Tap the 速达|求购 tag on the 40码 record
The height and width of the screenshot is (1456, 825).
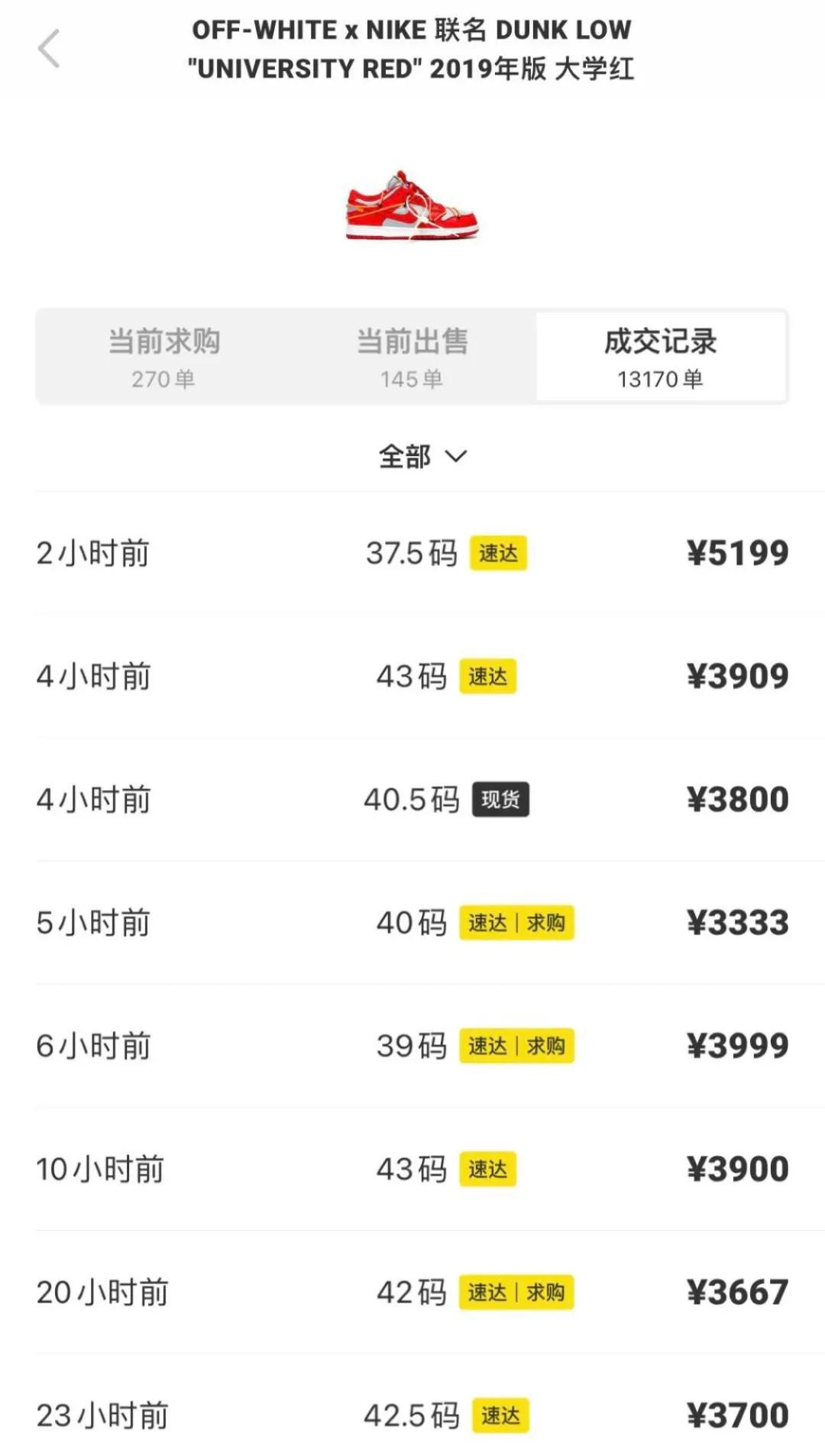[x=516, y=923]
